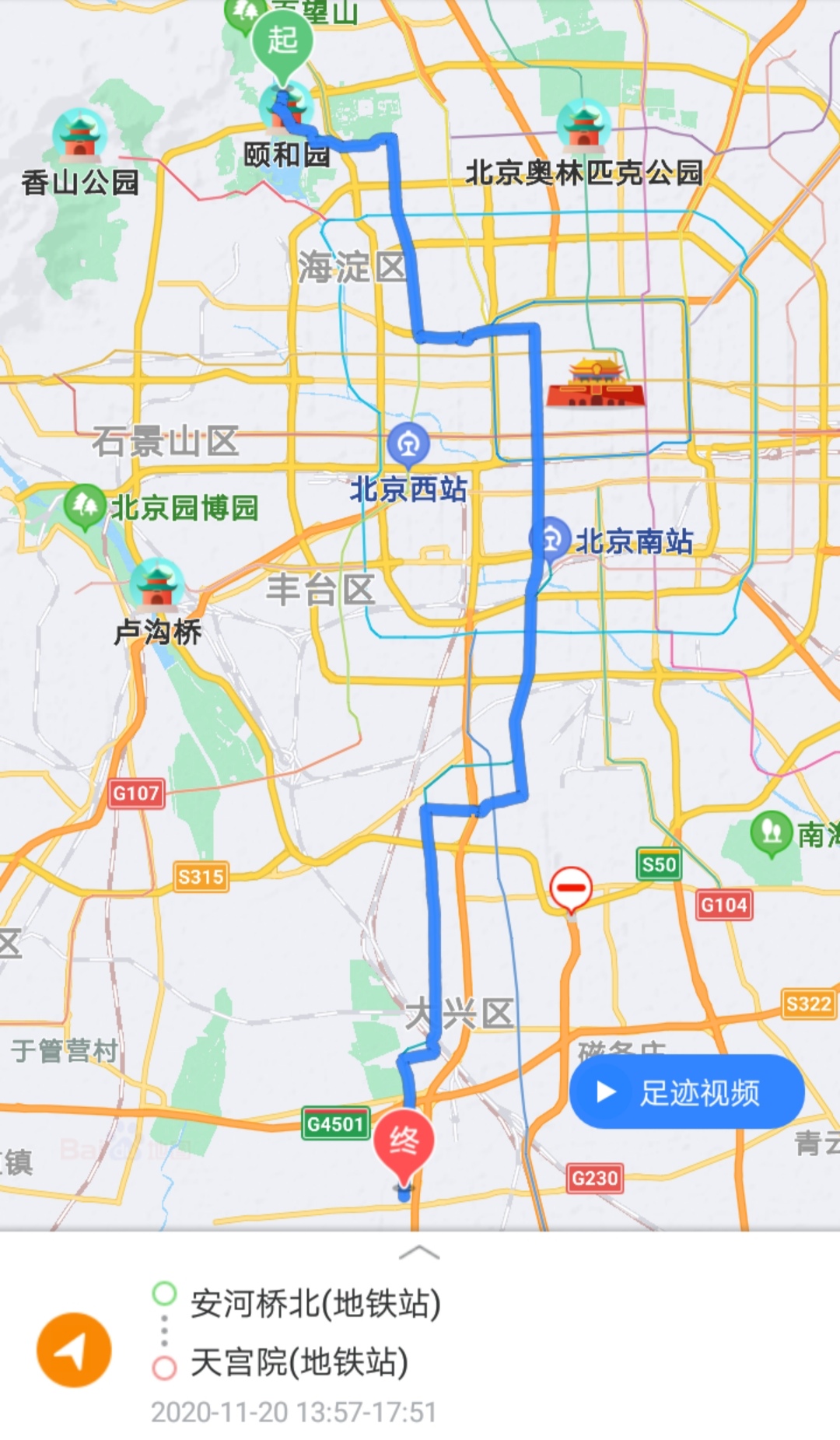This screenshot has height=1440, width=840.
Task: Expand the trip details panel chevron
Action: 419,1253
